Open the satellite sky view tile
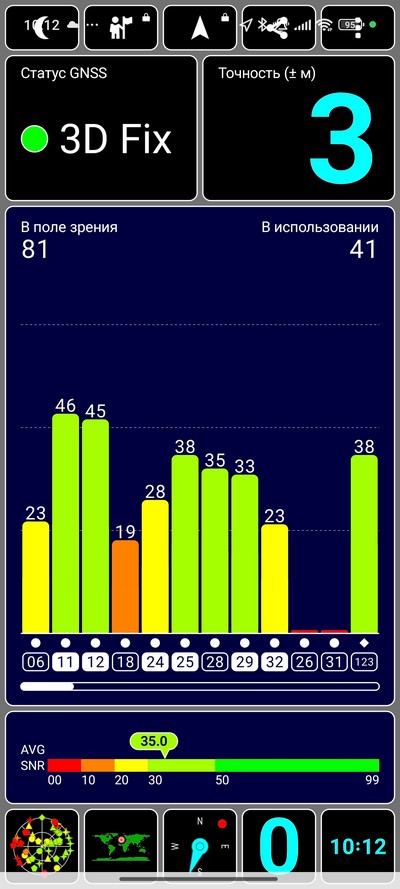 [42, 846]
